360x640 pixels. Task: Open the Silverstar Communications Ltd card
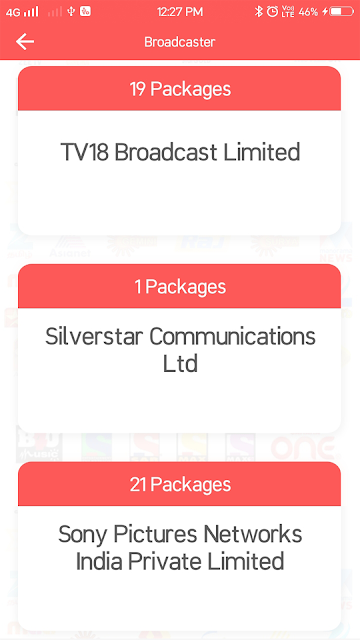[180, 349]
